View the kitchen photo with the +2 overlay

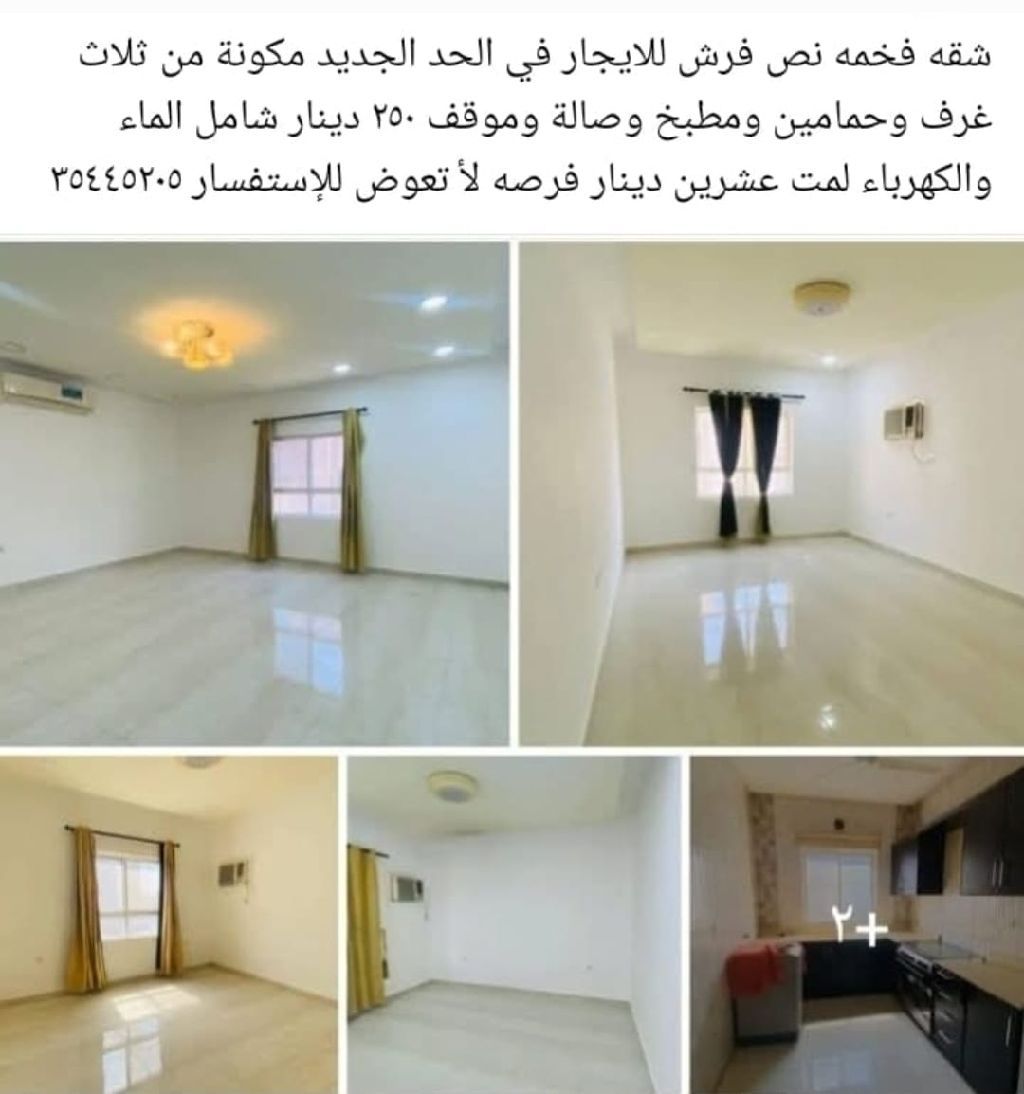pos(858,925)
